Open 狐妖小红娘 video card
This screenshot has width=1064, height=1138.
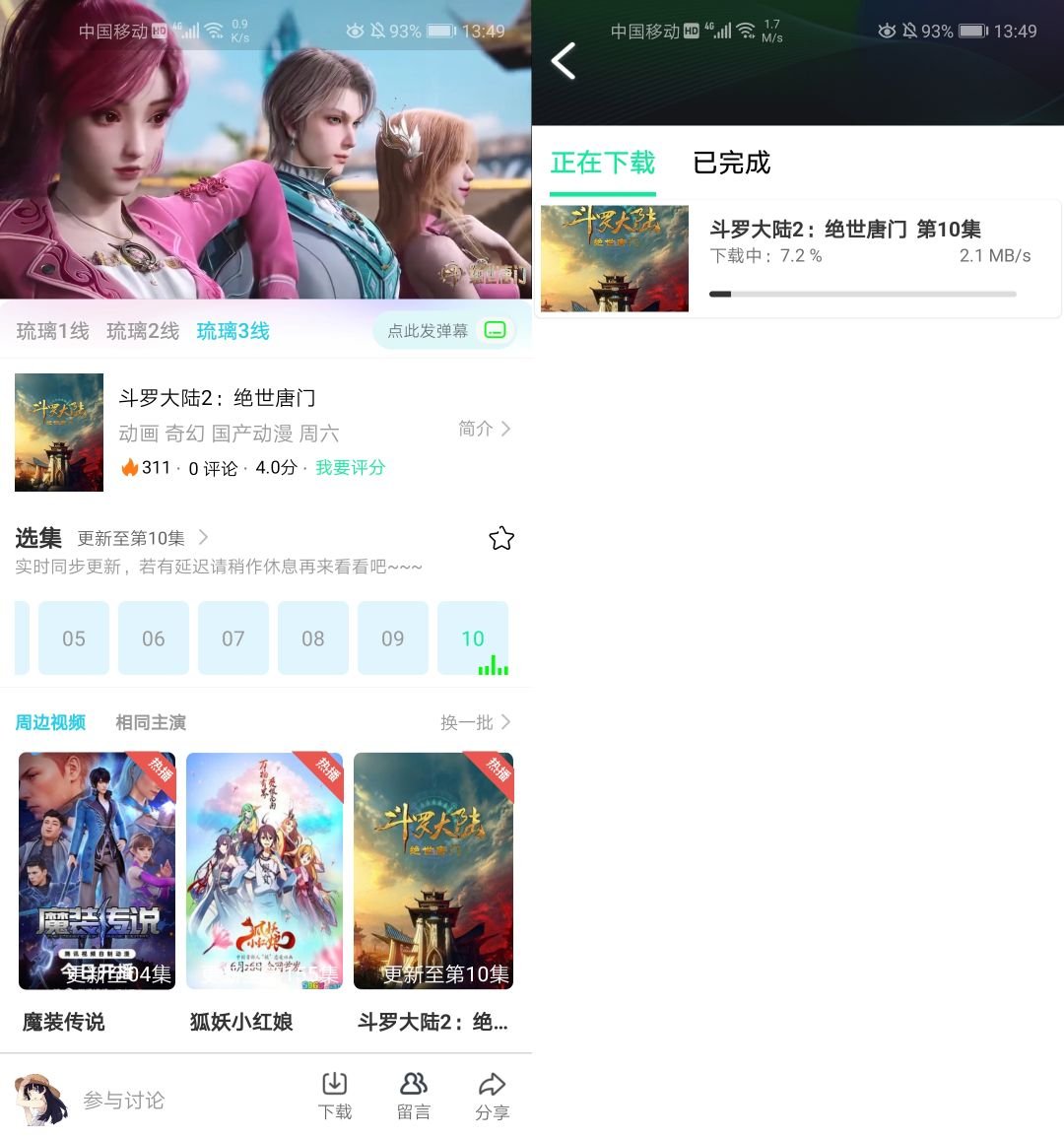pos(264,872)
